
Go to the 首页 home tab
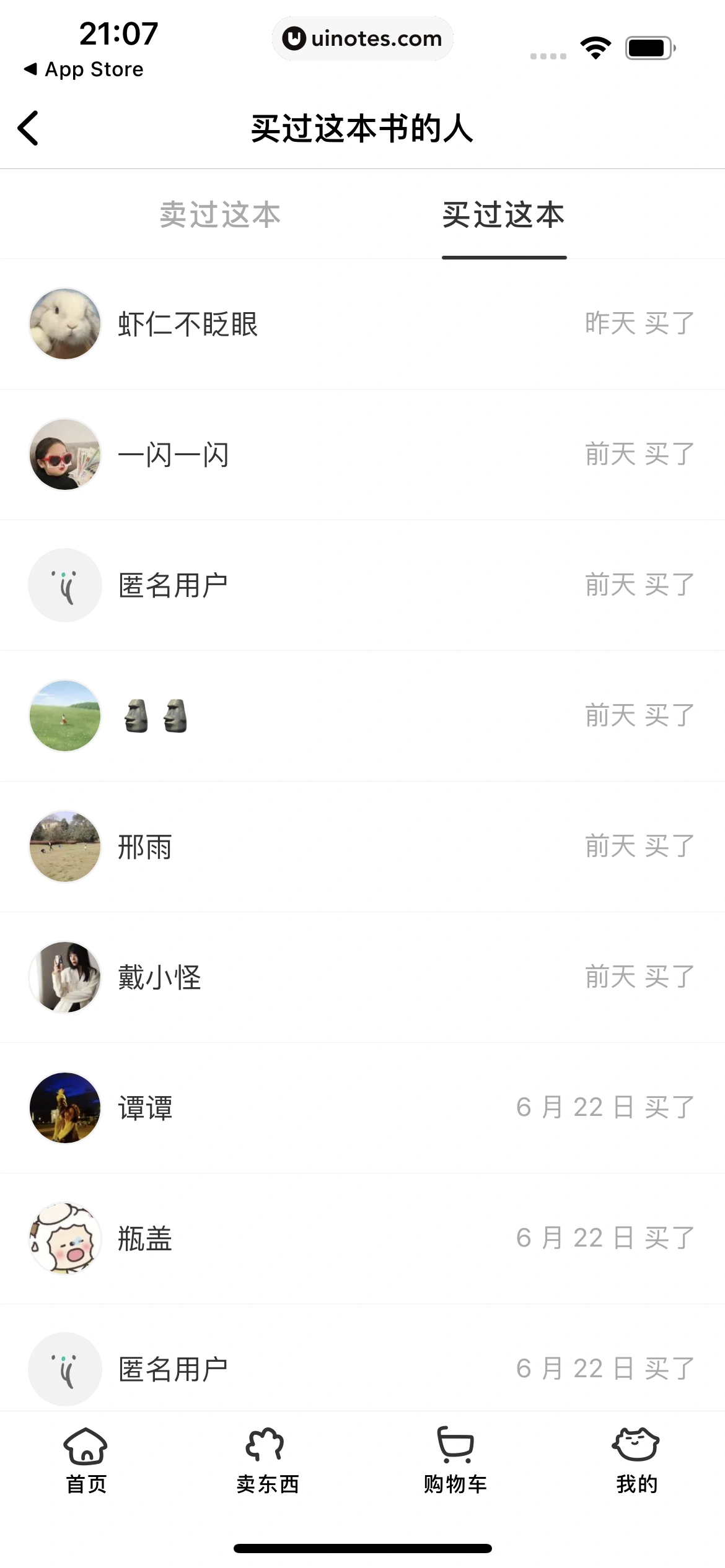coord(86,1460)
